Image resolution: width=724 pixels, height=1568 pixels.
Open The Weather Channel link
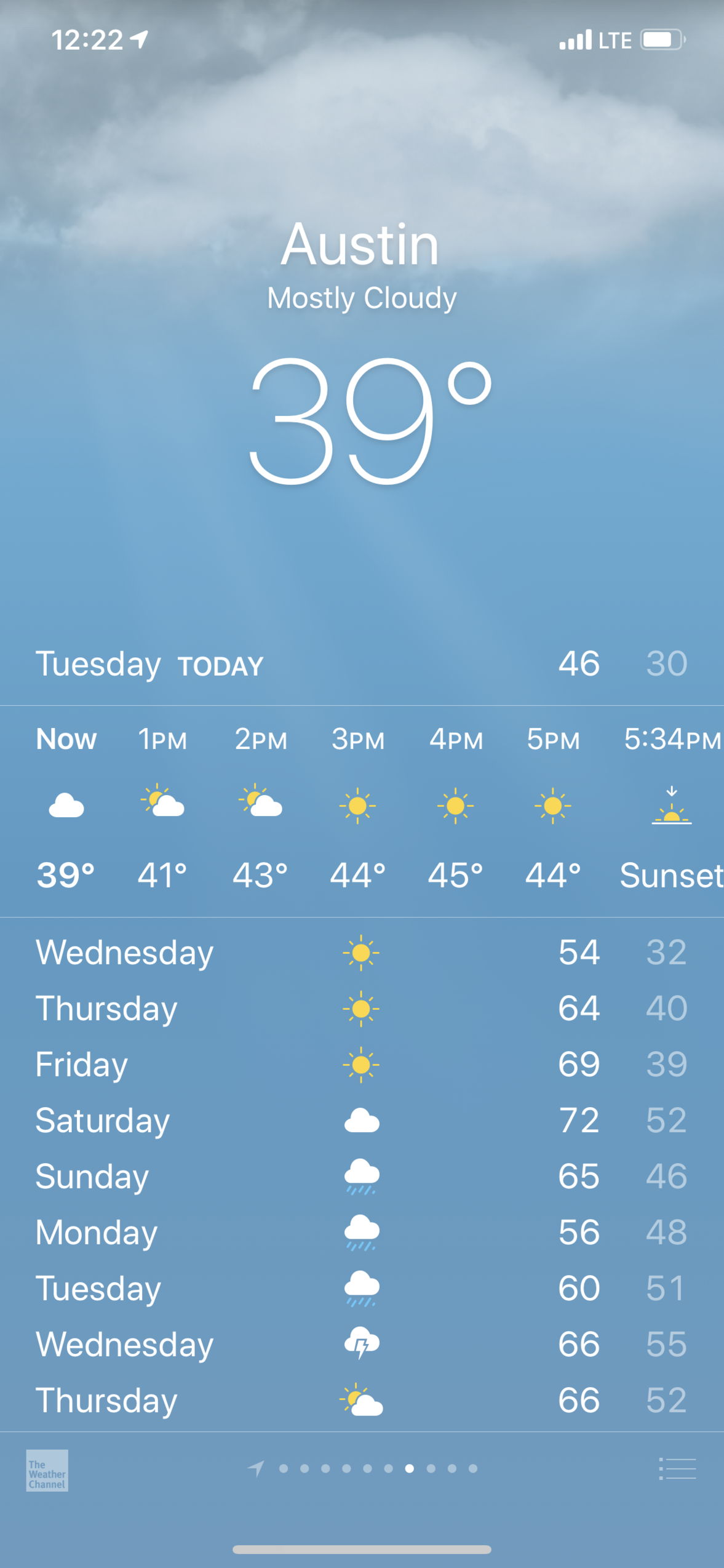47,1470
